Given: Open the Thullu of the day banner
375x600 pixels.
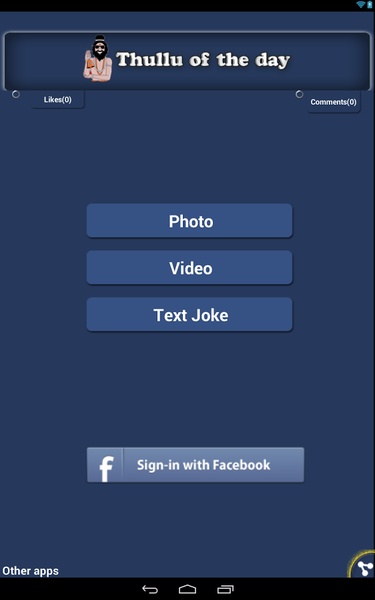Looking at the screenshot, I should click(x=188, y=60).
